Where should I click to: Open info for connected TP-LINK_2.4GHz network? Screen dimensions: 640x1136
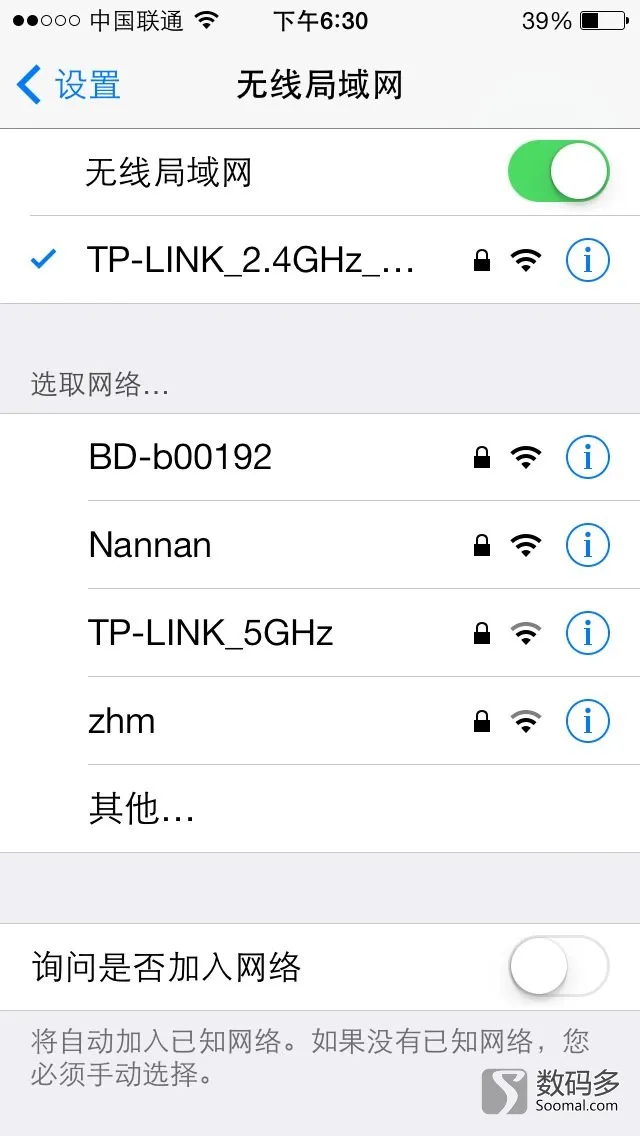click(x=587, y=261)
